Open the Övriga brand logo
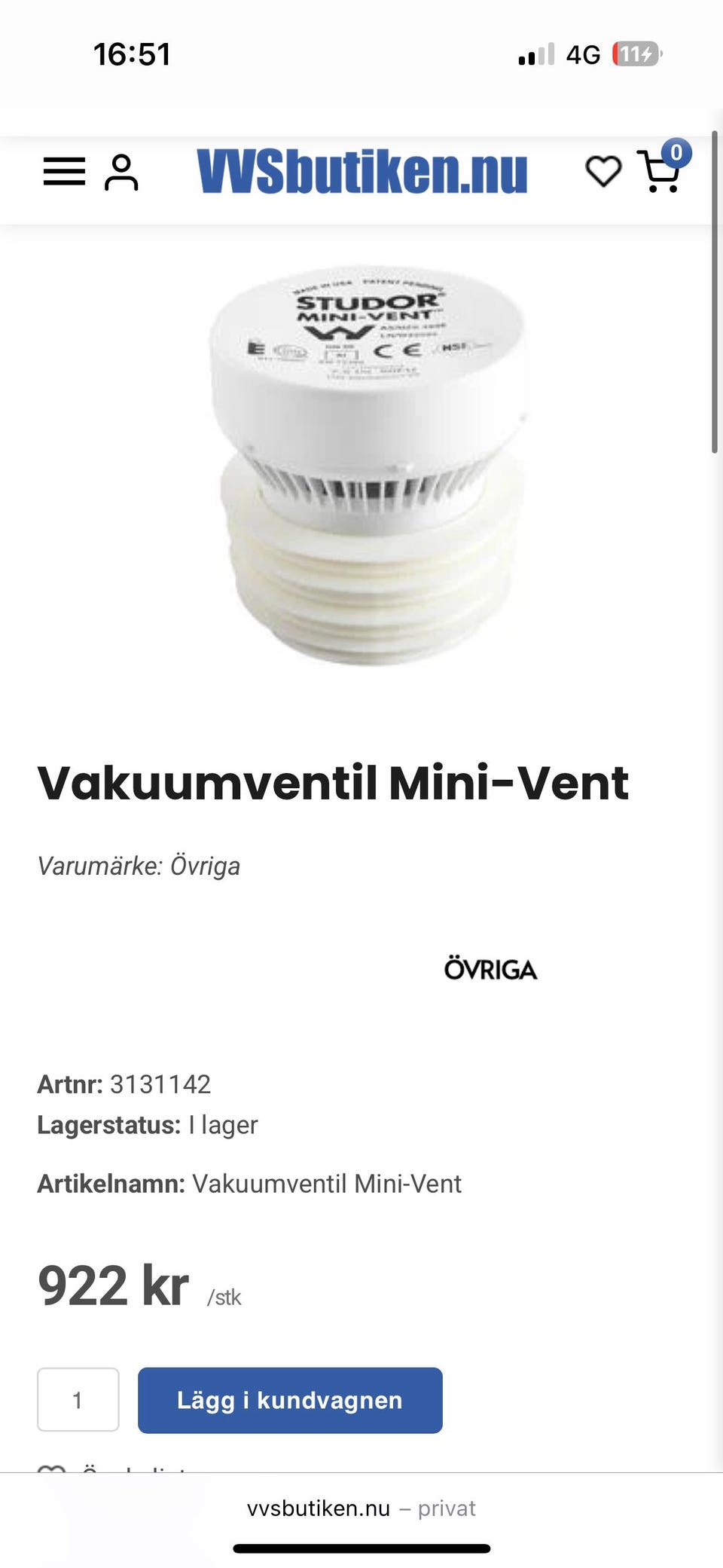 [490, 970]
